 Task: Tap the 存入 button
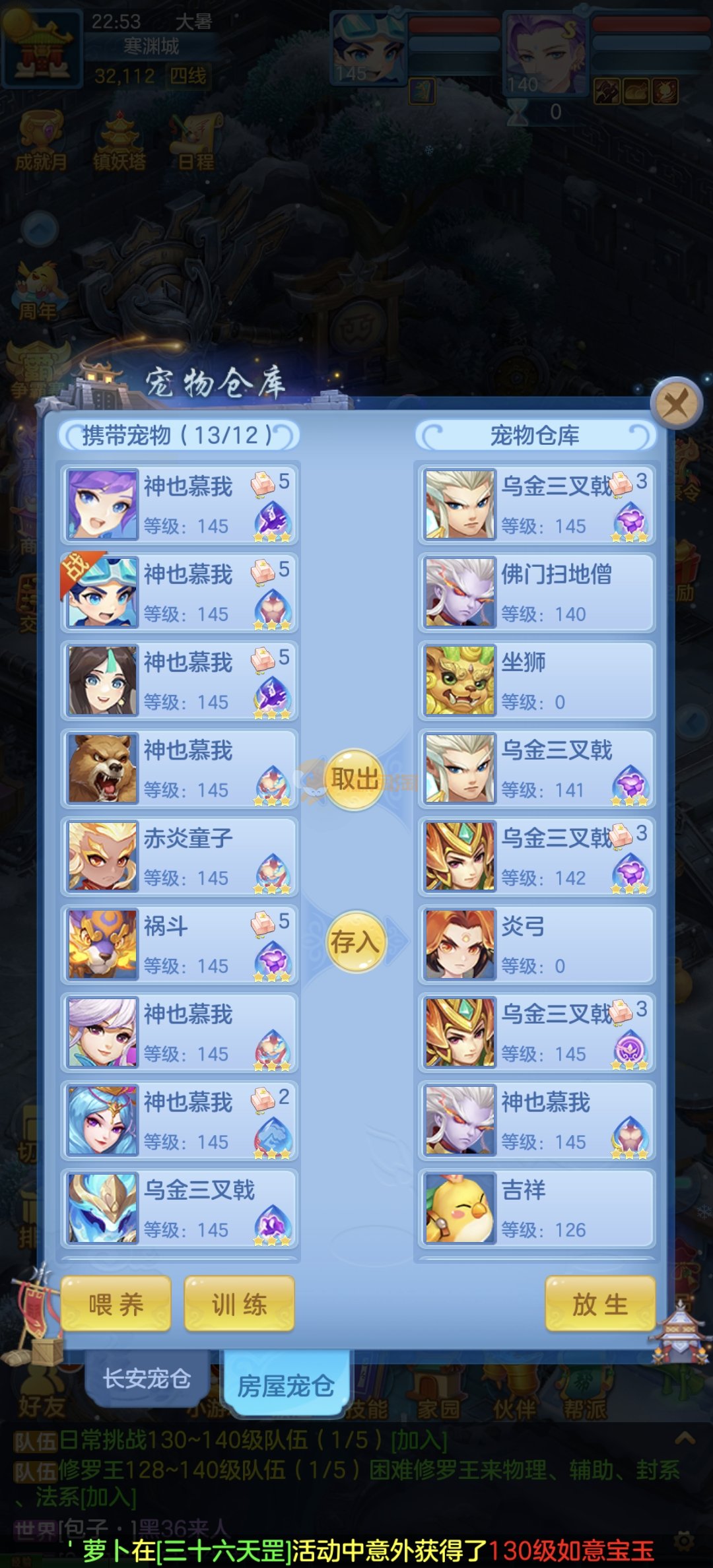click(355, 942)
